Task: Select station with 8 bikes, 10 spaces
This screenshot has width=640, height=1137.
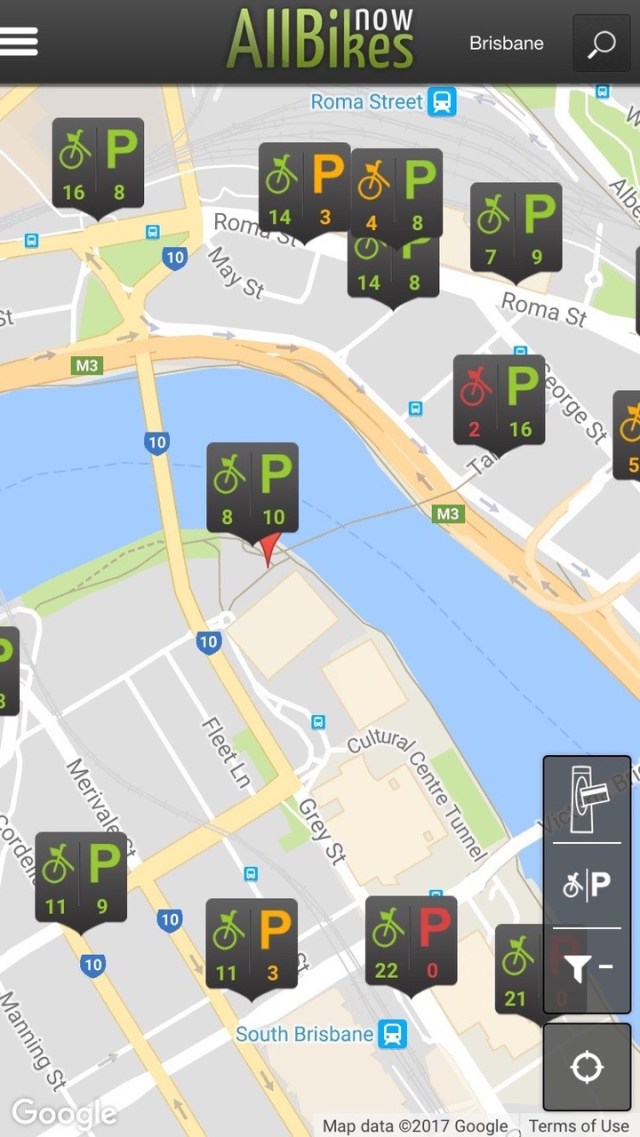Action: (252, 489)
